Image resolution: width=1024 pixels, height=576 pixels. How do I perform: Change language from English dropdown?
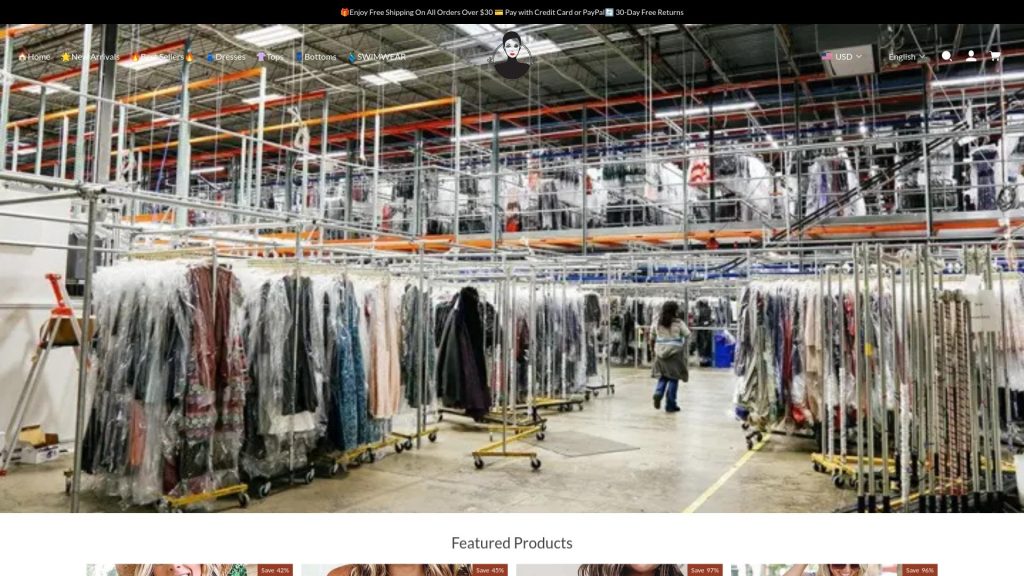click(x=907, y=57)
